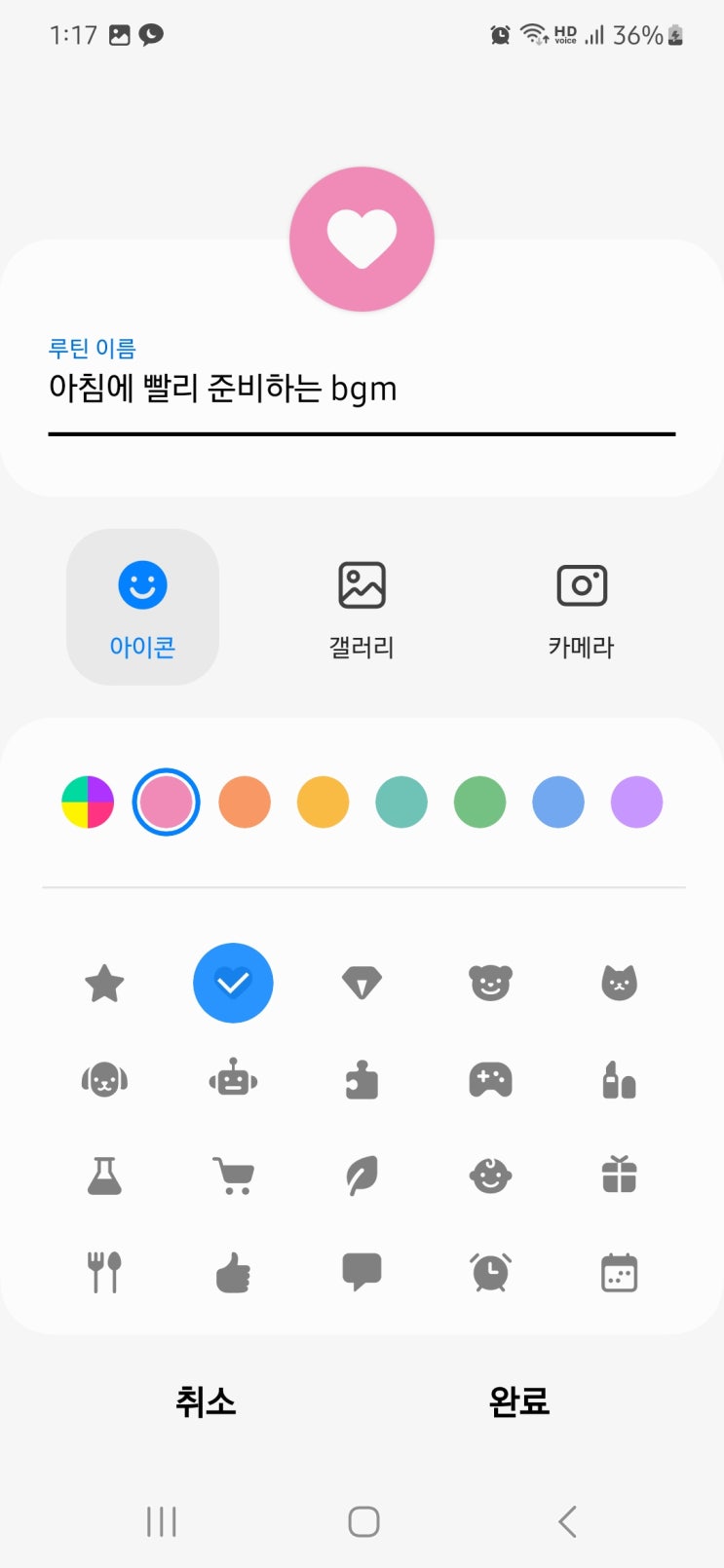Choose the yellow color swatch
724x1568 pixels.
coord(323,803)
